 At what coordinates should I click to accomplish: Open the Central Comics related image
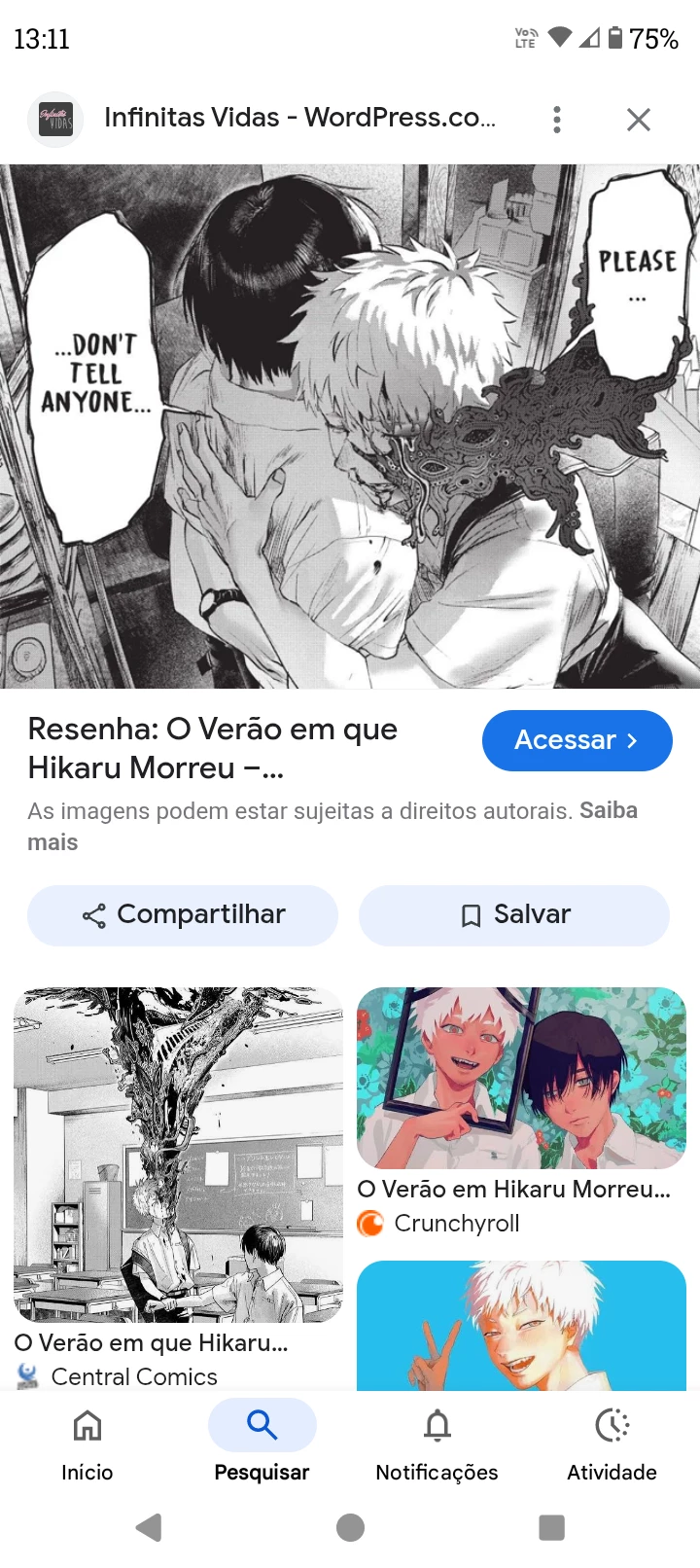[x=178, y=1155]
